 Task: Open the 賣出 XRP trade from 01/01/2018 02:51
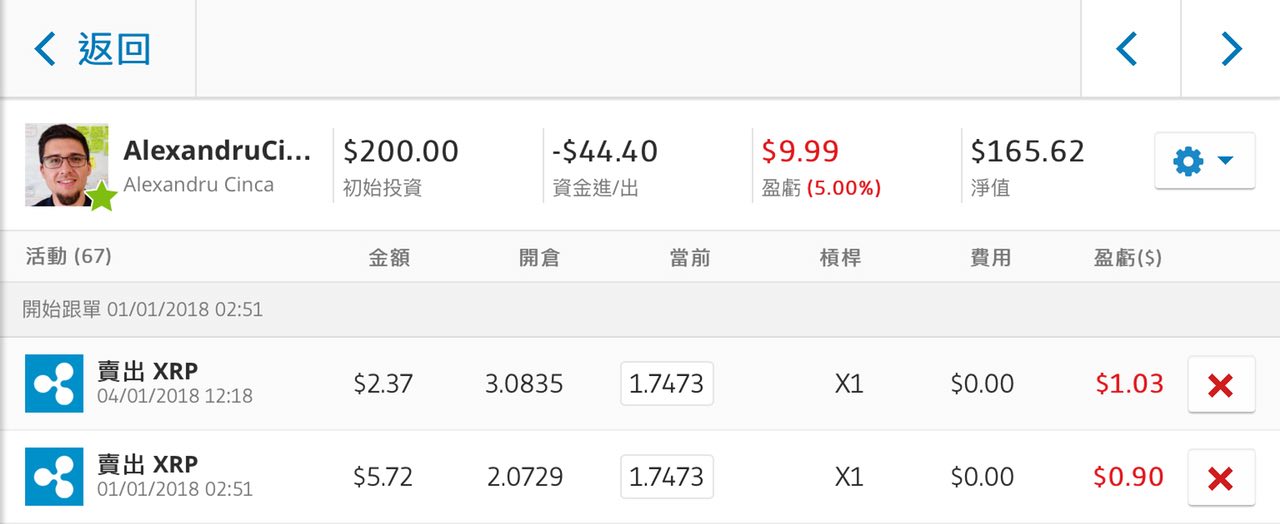147,476
